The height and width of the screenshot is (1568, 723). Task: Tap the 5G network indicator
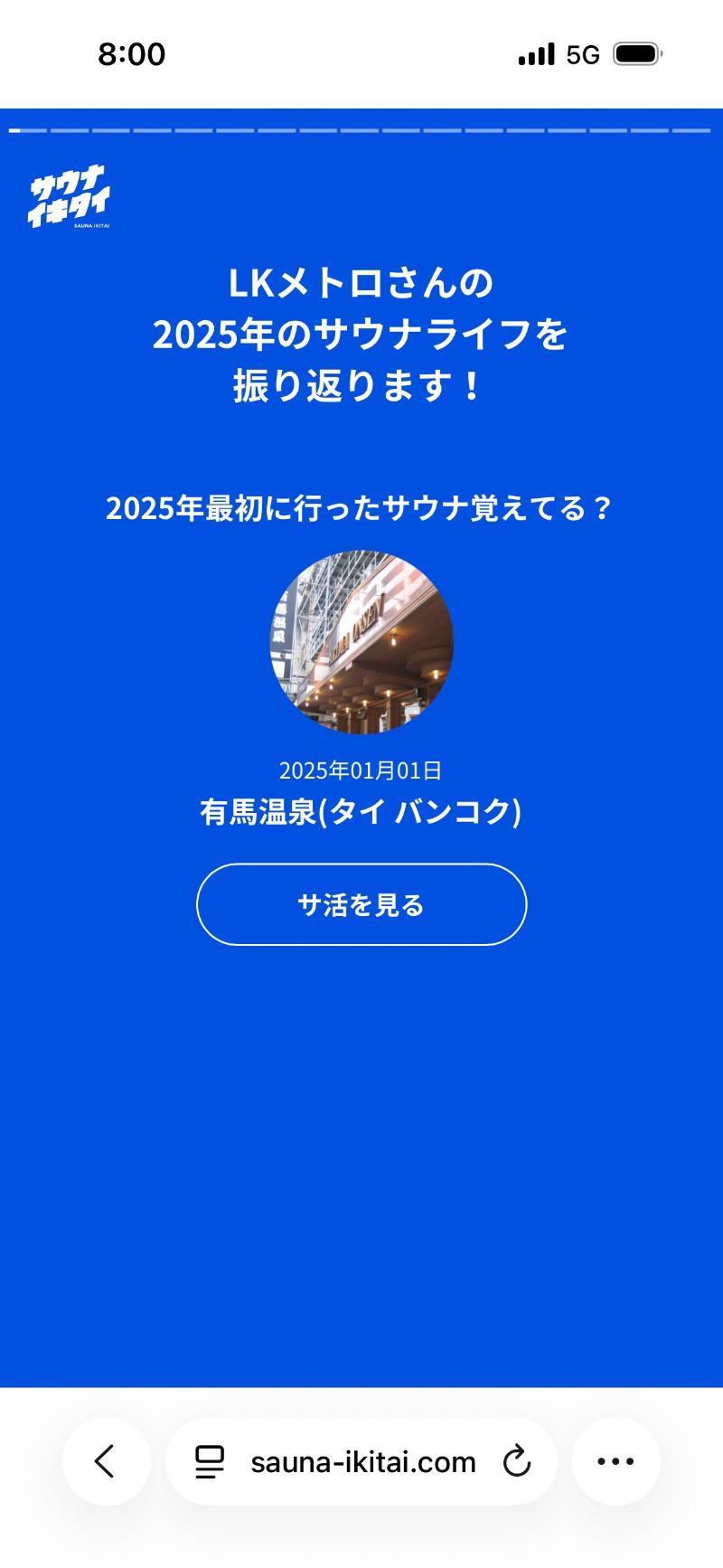pos(582,54)
